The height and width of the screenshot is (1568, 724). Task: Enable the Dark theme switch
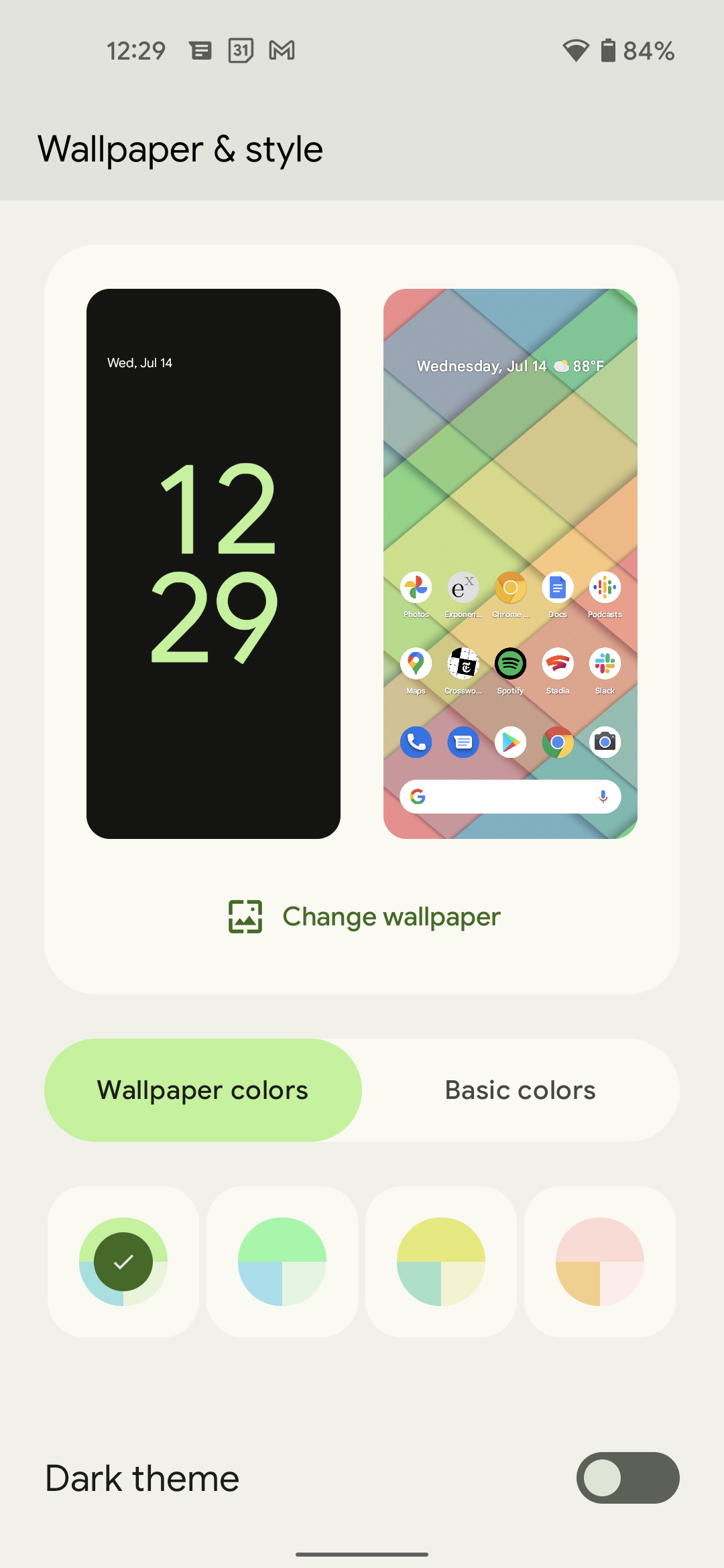(x=627, y=1478)
